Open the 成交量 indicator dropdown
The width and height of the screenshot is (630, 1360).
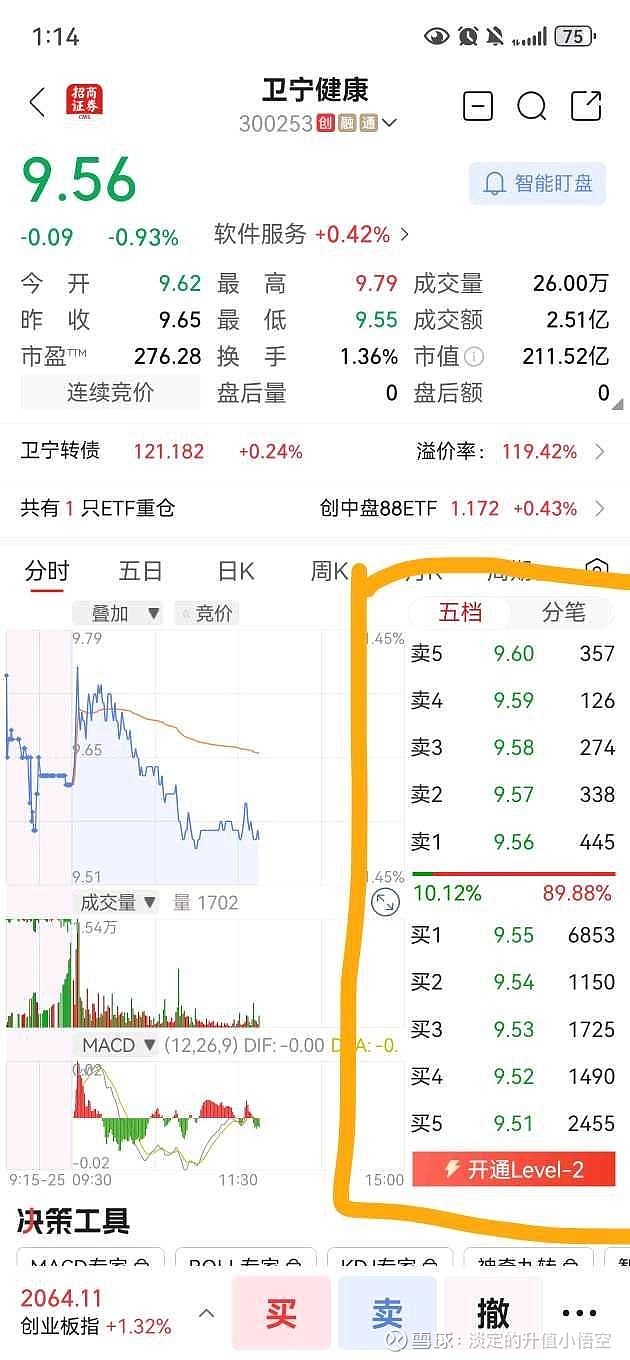click(x=117, y=902)
